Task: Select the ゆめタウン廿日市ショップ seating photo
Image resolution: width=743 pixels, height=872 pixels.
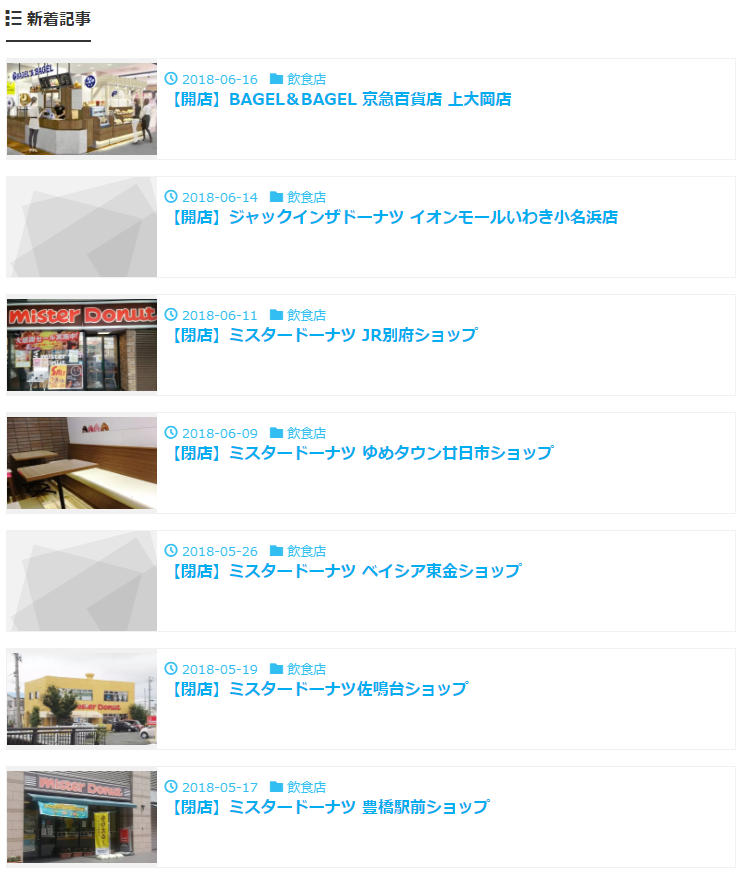Action: point(82,463)
